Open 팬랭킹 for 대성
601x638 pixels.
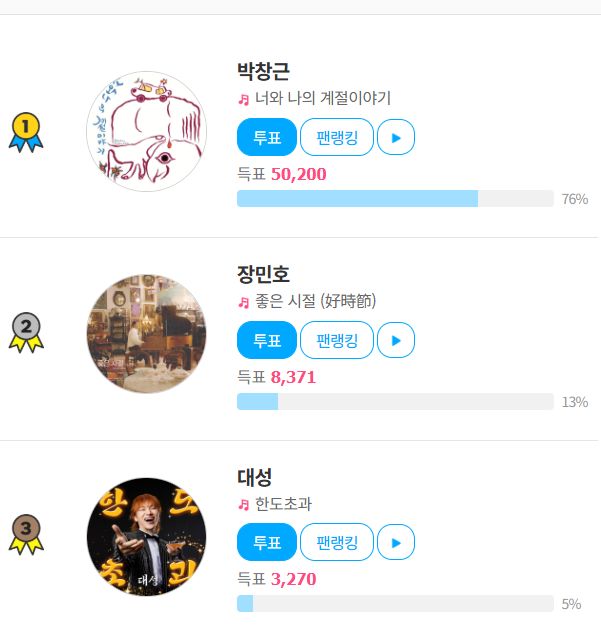(x=336, y=542)
